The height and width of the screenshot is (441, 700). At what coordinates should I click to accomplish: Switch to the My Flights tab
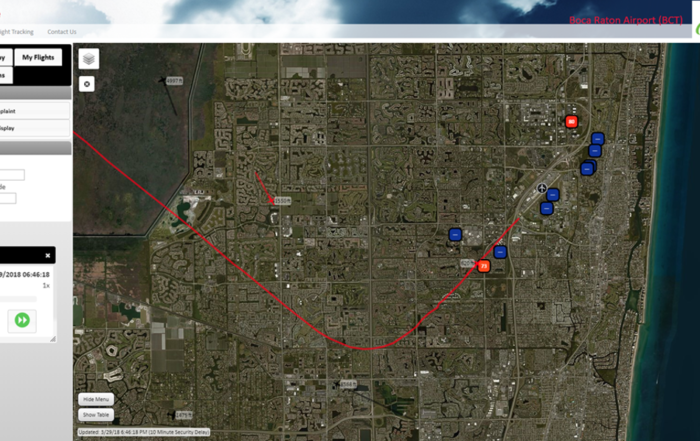point(38,58)
